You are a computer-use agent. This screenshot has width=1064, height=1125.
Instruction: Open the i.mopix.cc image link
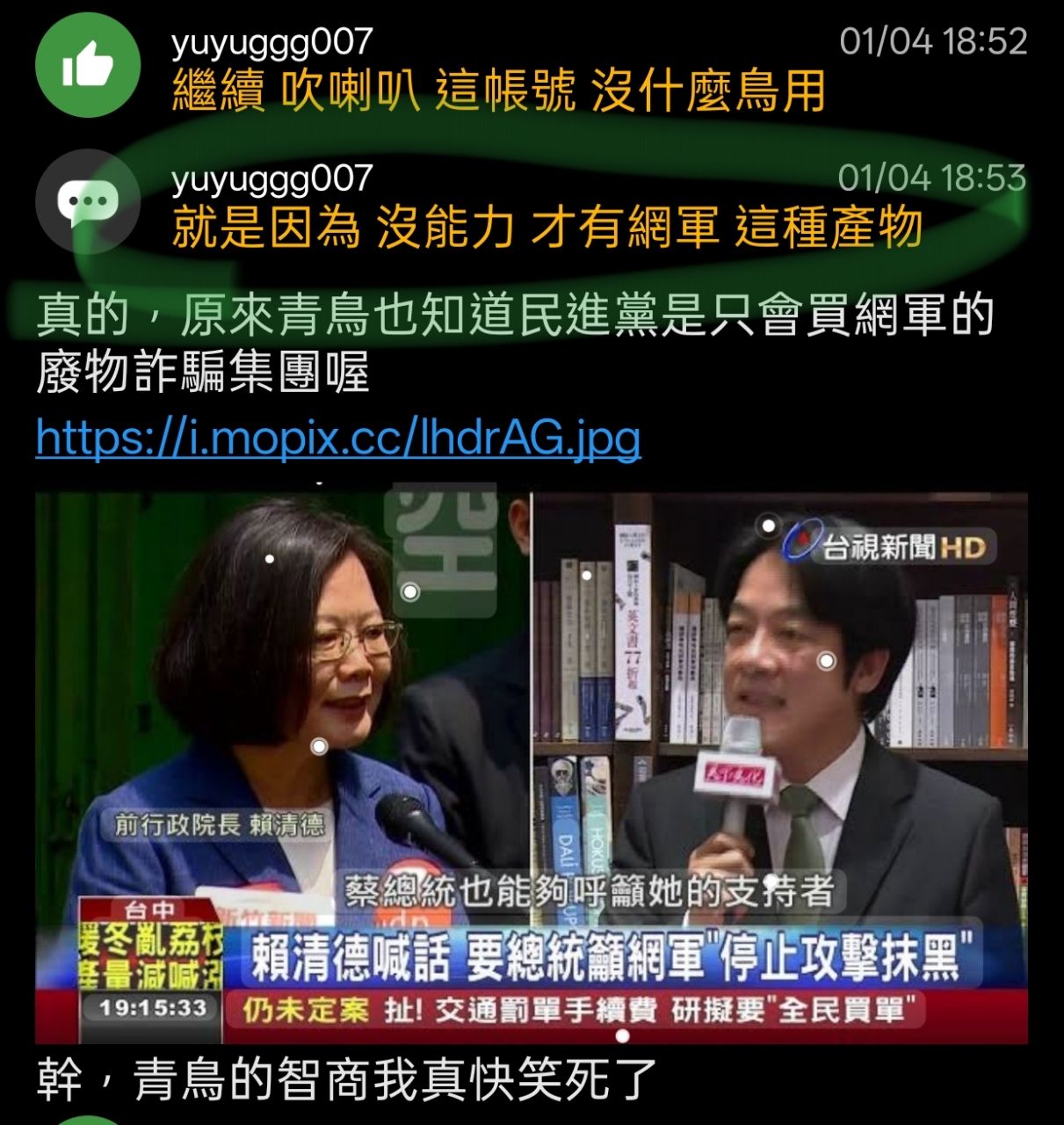pyautogui.click(x=338, y=437)
